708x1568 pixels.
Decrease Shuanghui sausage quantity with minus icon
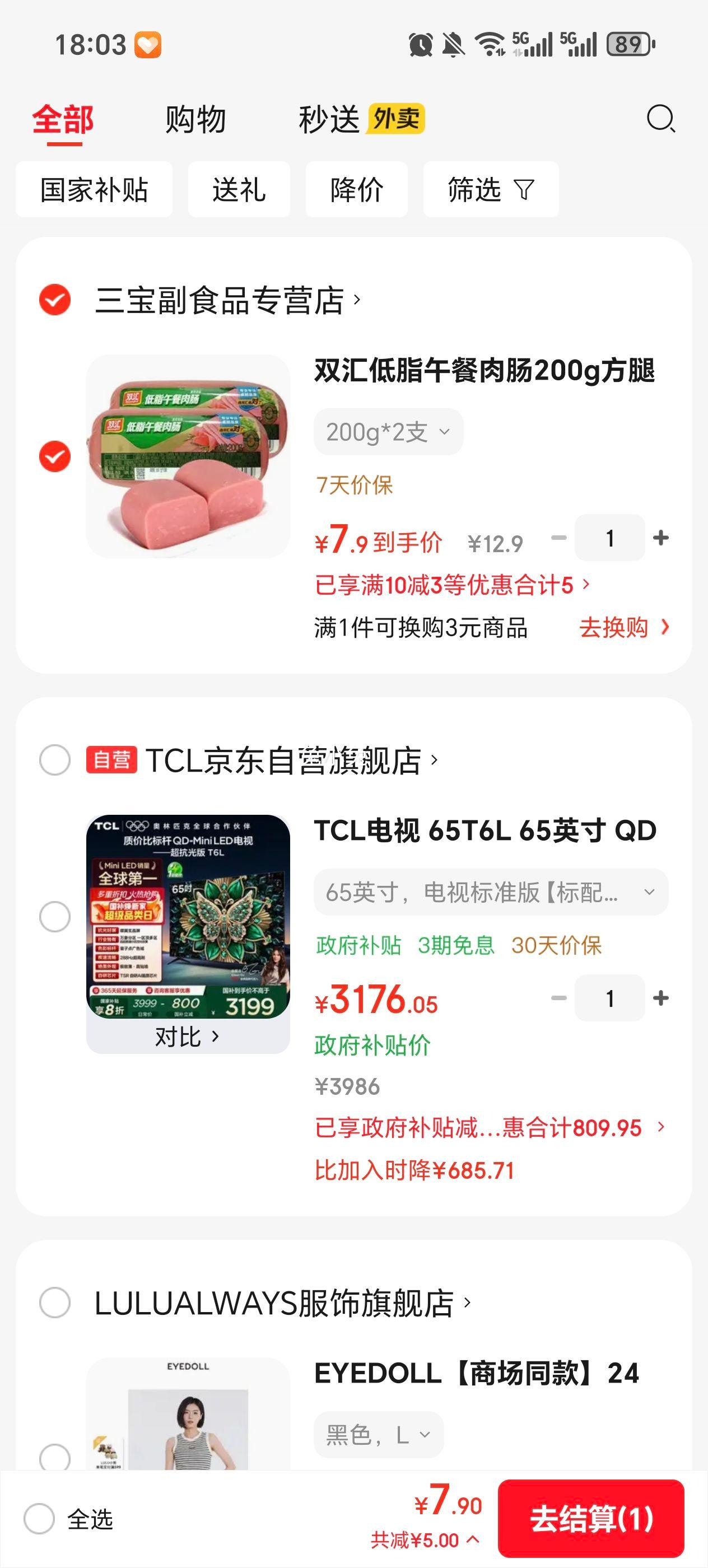coord(558,538)
